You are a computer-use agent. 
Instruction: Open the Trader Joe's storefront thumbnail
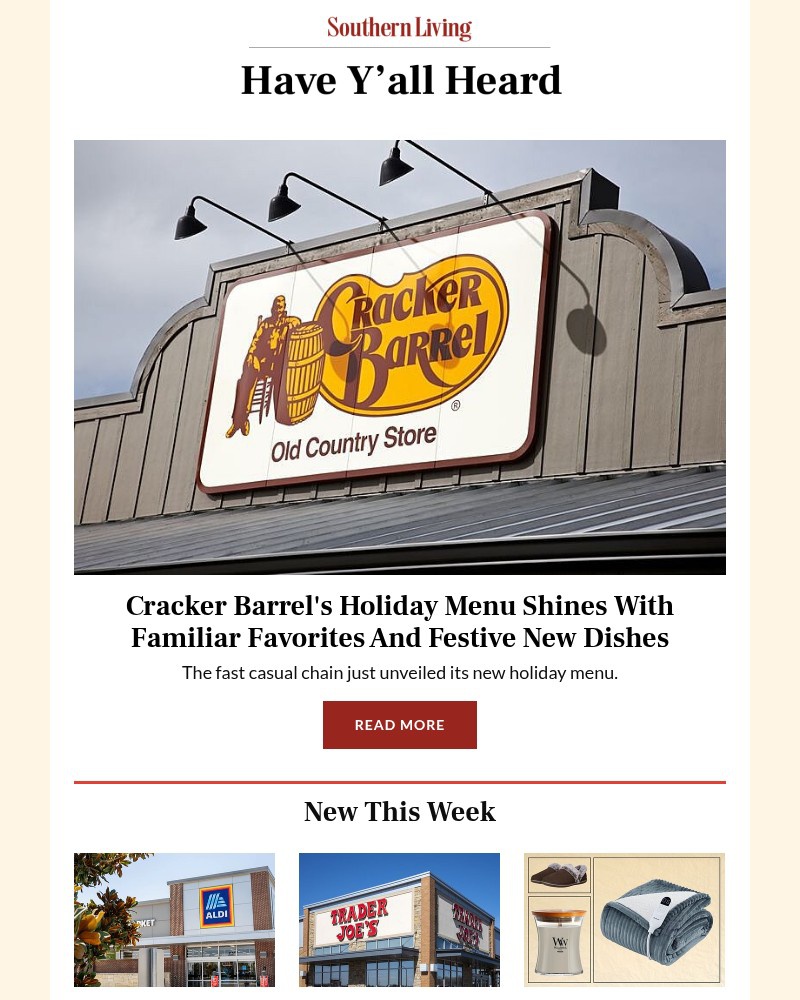pos(399,919)
